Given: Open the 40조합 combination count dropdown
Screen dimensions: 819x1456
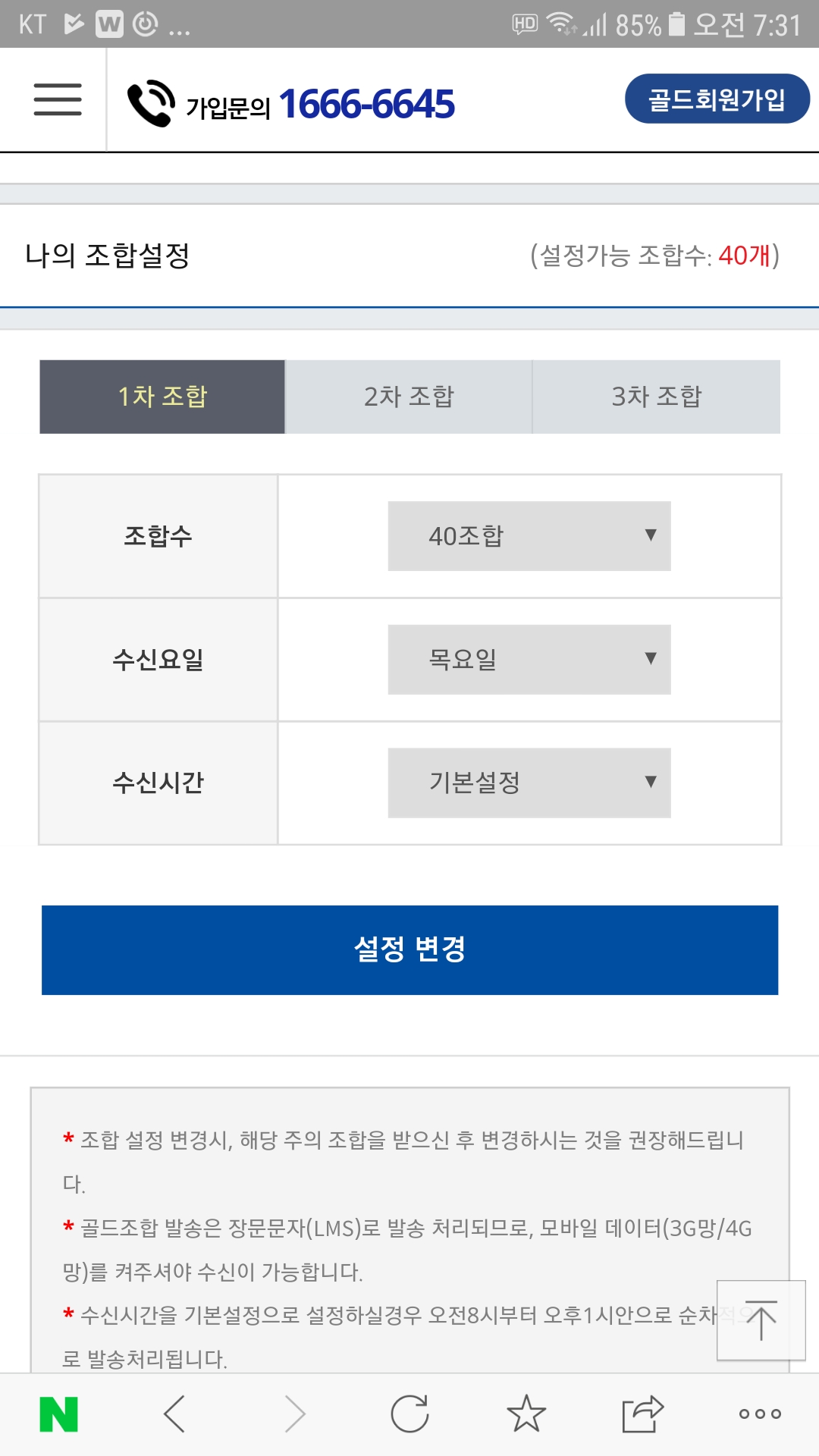Looking at the screenshot, I should click(x=529, y=536).
